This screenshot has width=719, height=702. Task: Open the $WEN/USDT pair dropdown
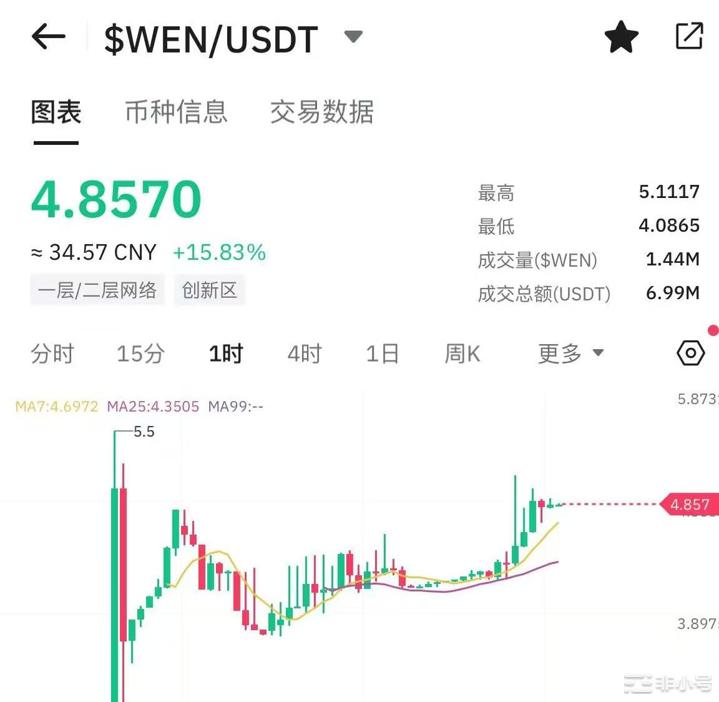point(353,37)
